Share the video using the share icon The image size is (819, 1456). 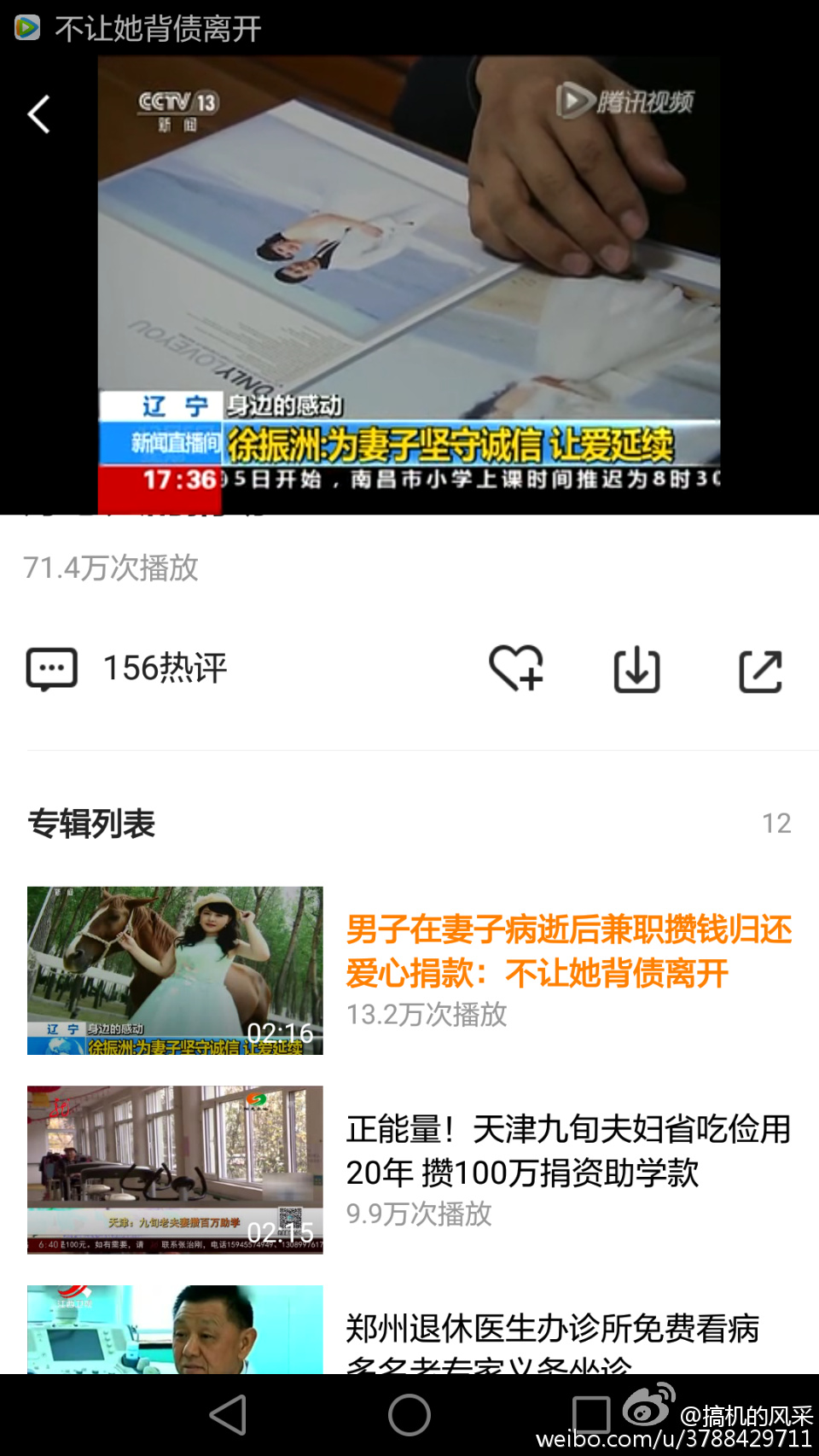762,671
